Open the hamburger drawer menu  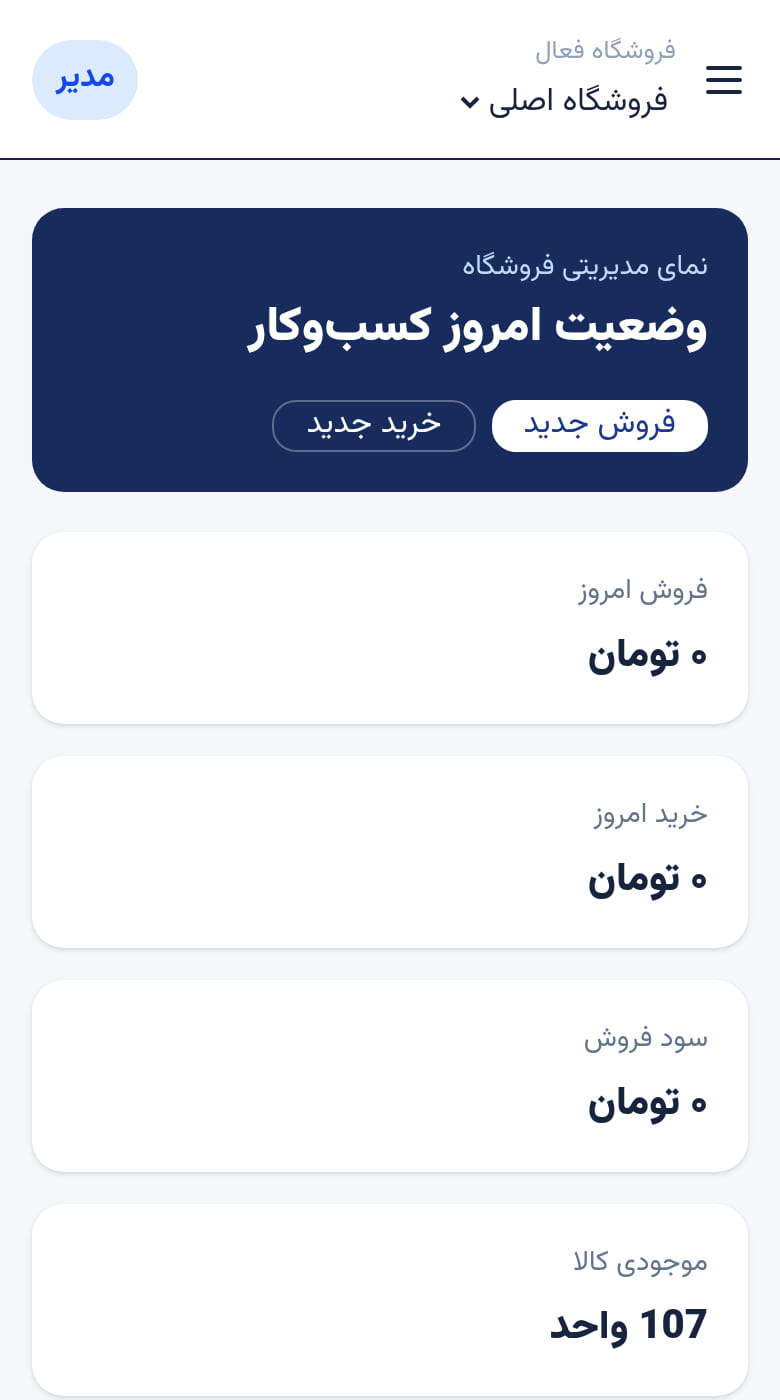pyautogui.click(x=724, y=80)
